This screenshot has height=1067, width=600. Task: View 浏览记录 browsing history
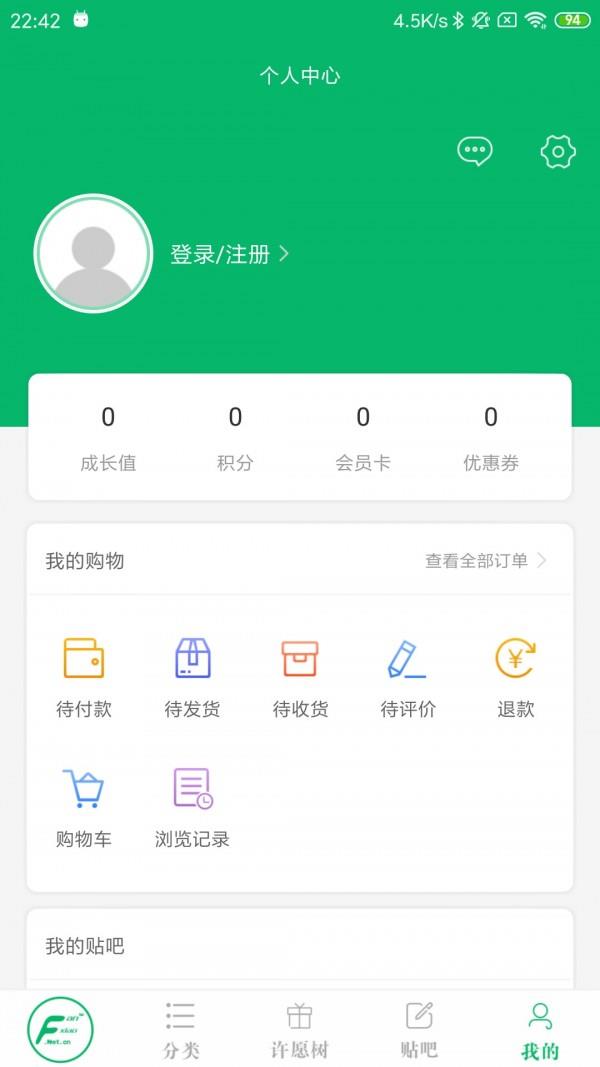click(193, 808)
